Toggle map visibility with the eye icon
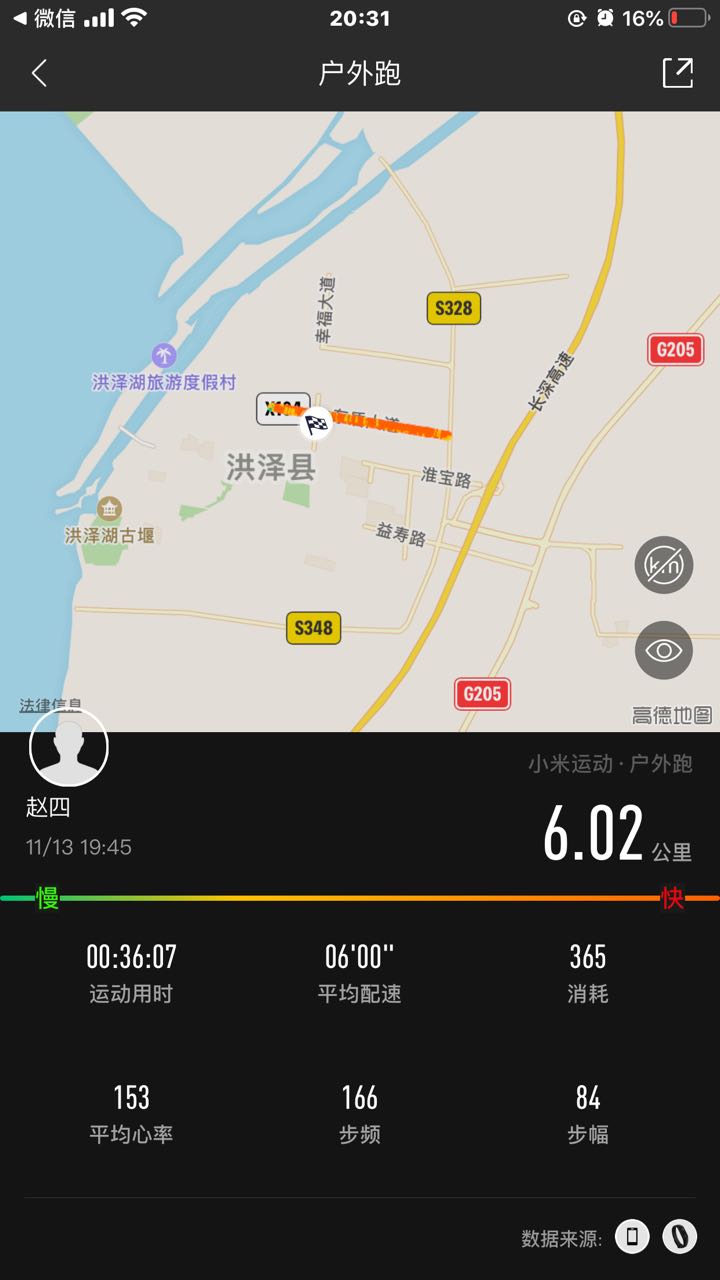Screen dimensions: 720x1280 pos(664,651)
